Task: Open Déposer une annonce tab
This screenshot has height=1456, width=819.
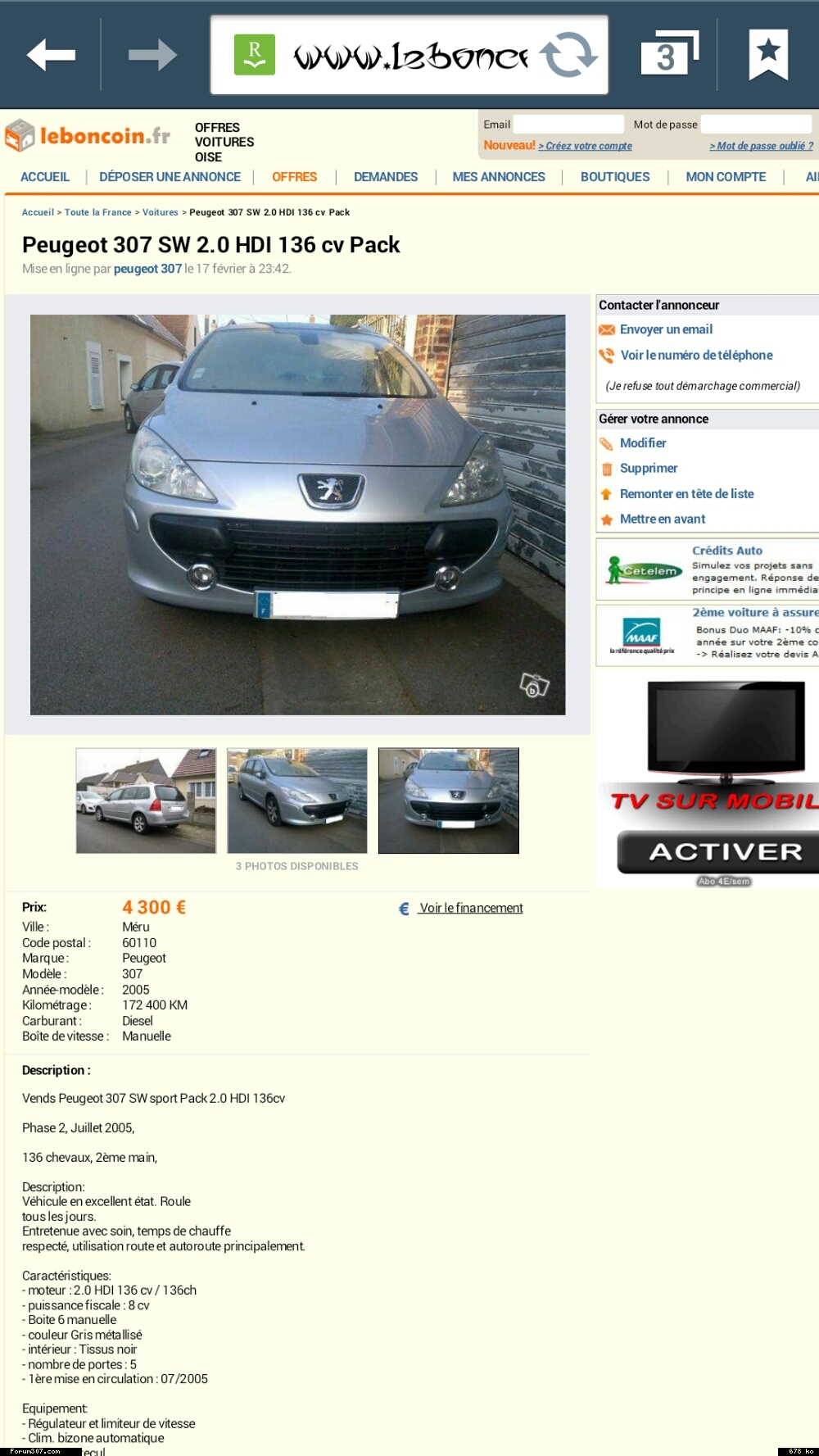Action: [170, 177]
